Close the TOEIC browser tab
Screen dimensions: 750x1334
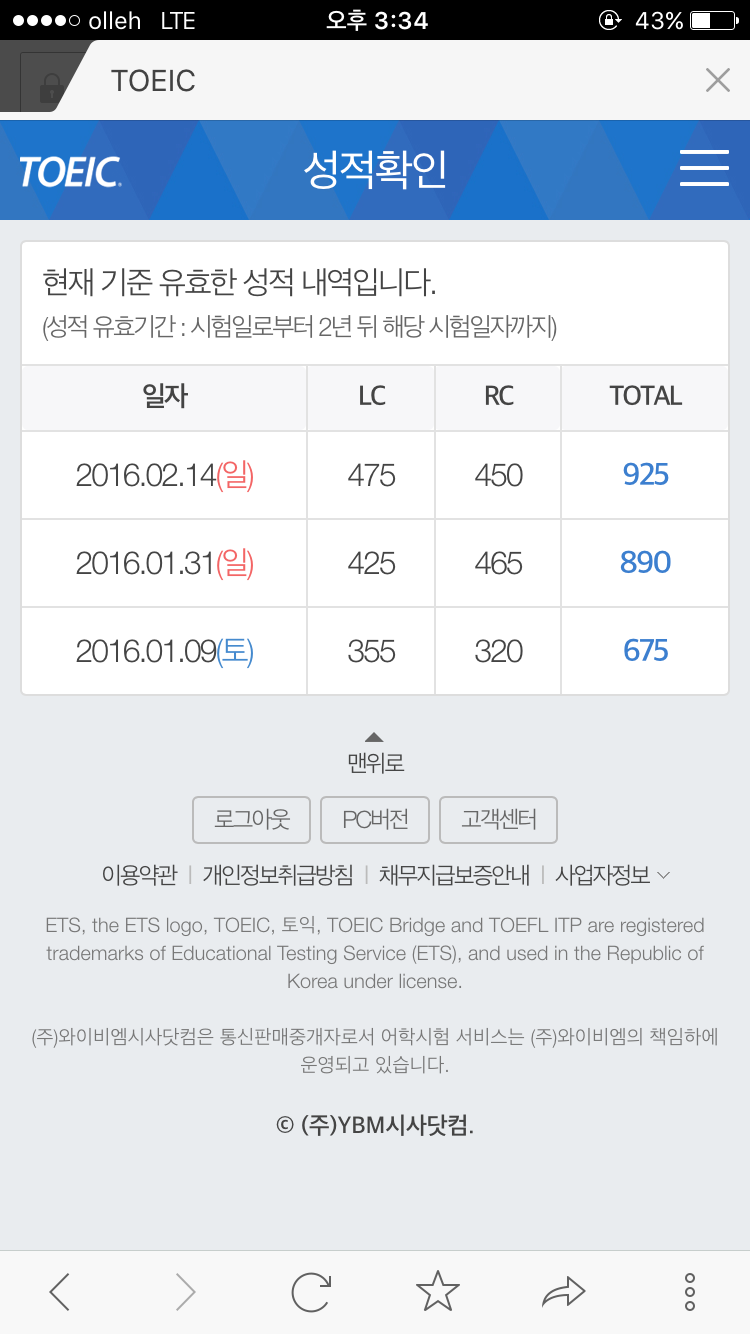click(x=717, y=80)
